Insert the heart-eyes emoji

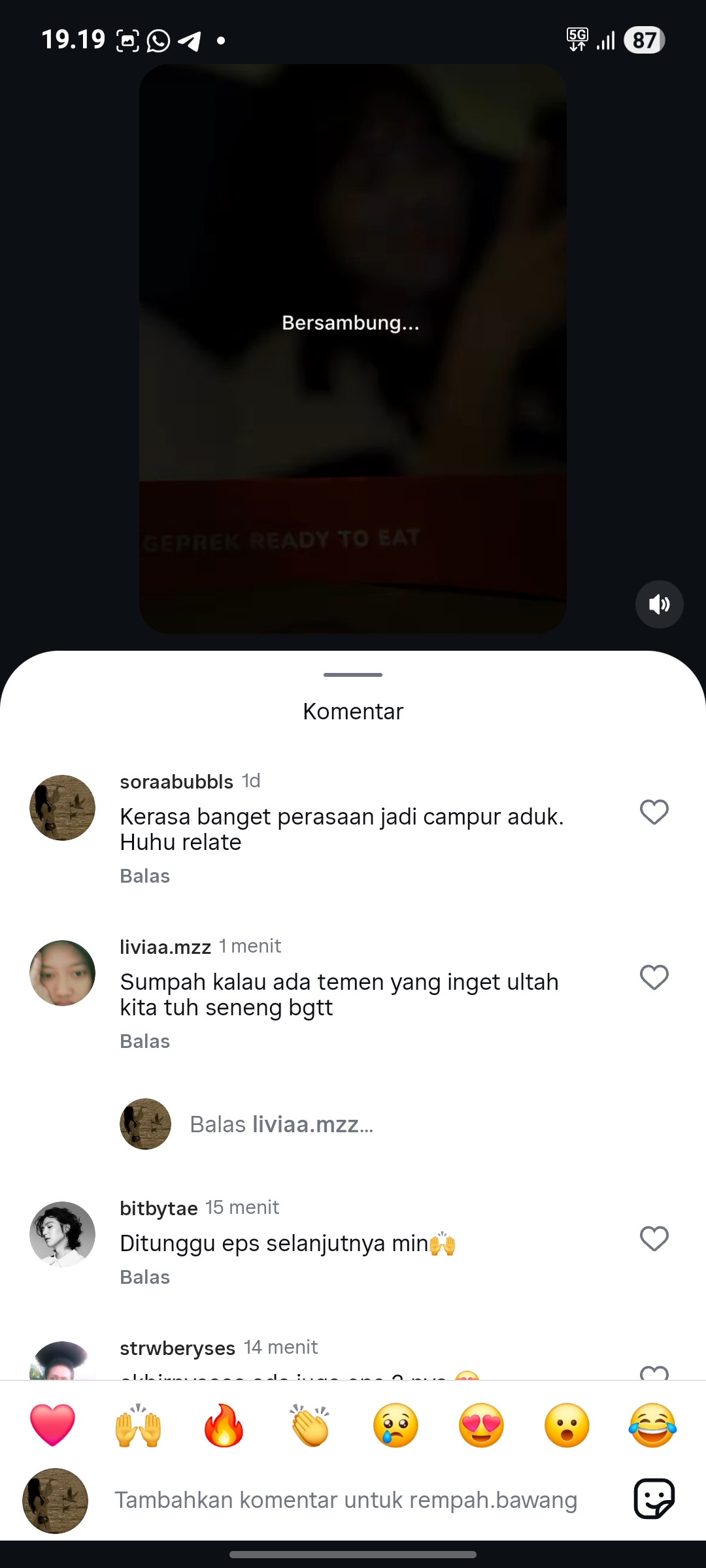click(x=481, y=1425)
